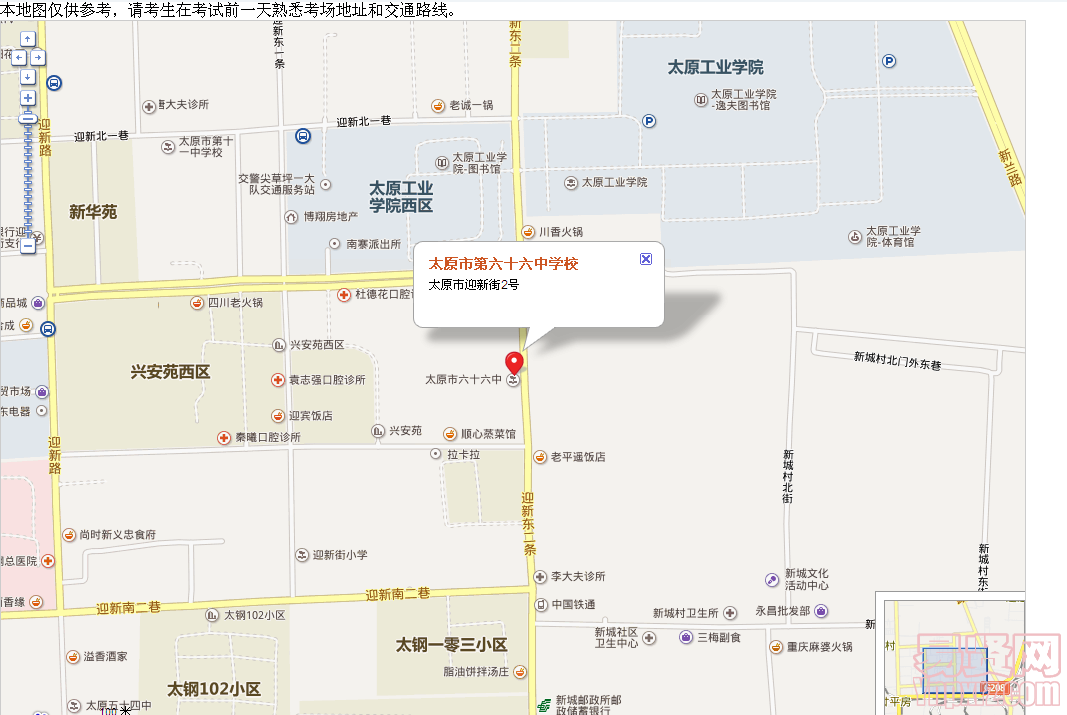Pan the map up
This screenshot has height=715, width=1067.
coord(28,39)
